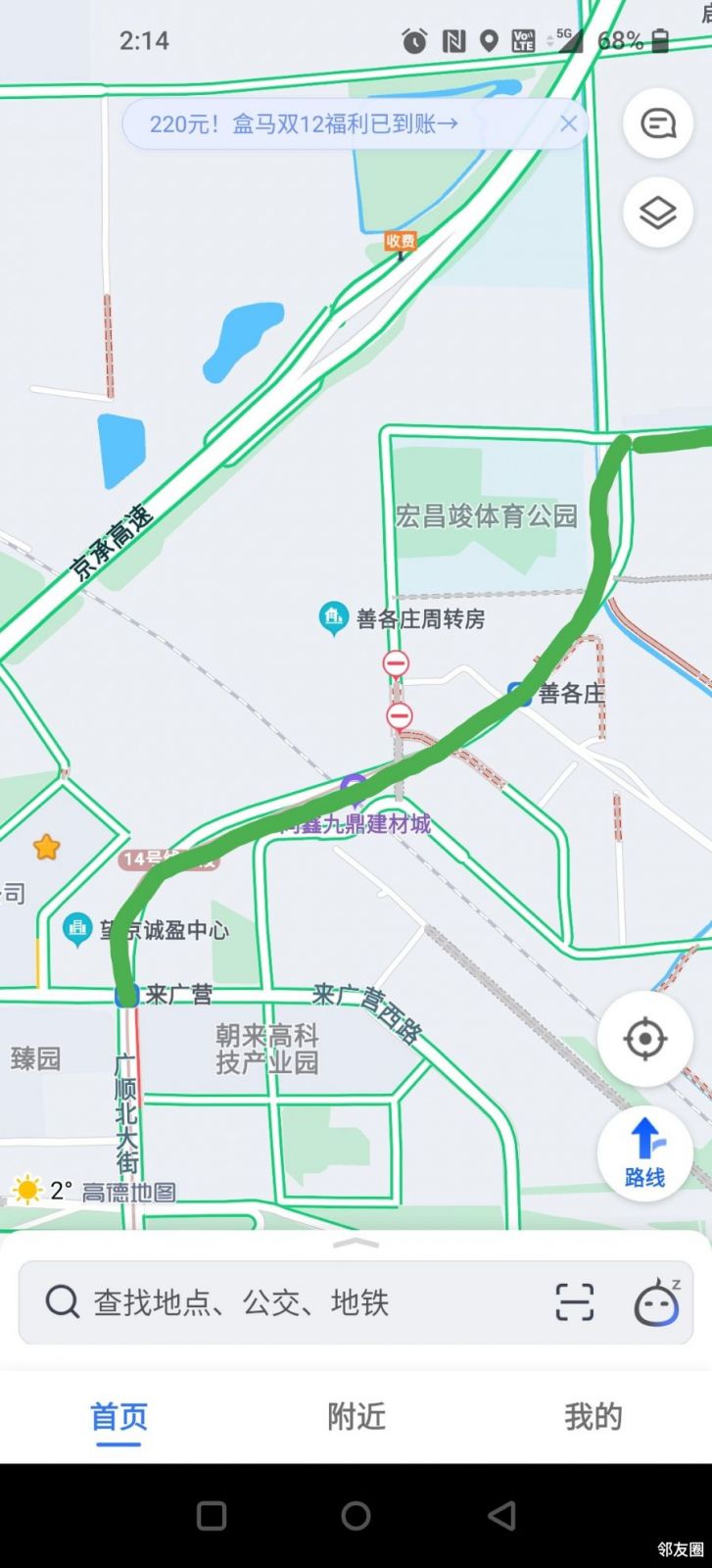Open the 盒马双12福利 promotion banner
Viewport: 712px width, 1568px height.
(x=304, y=124)
